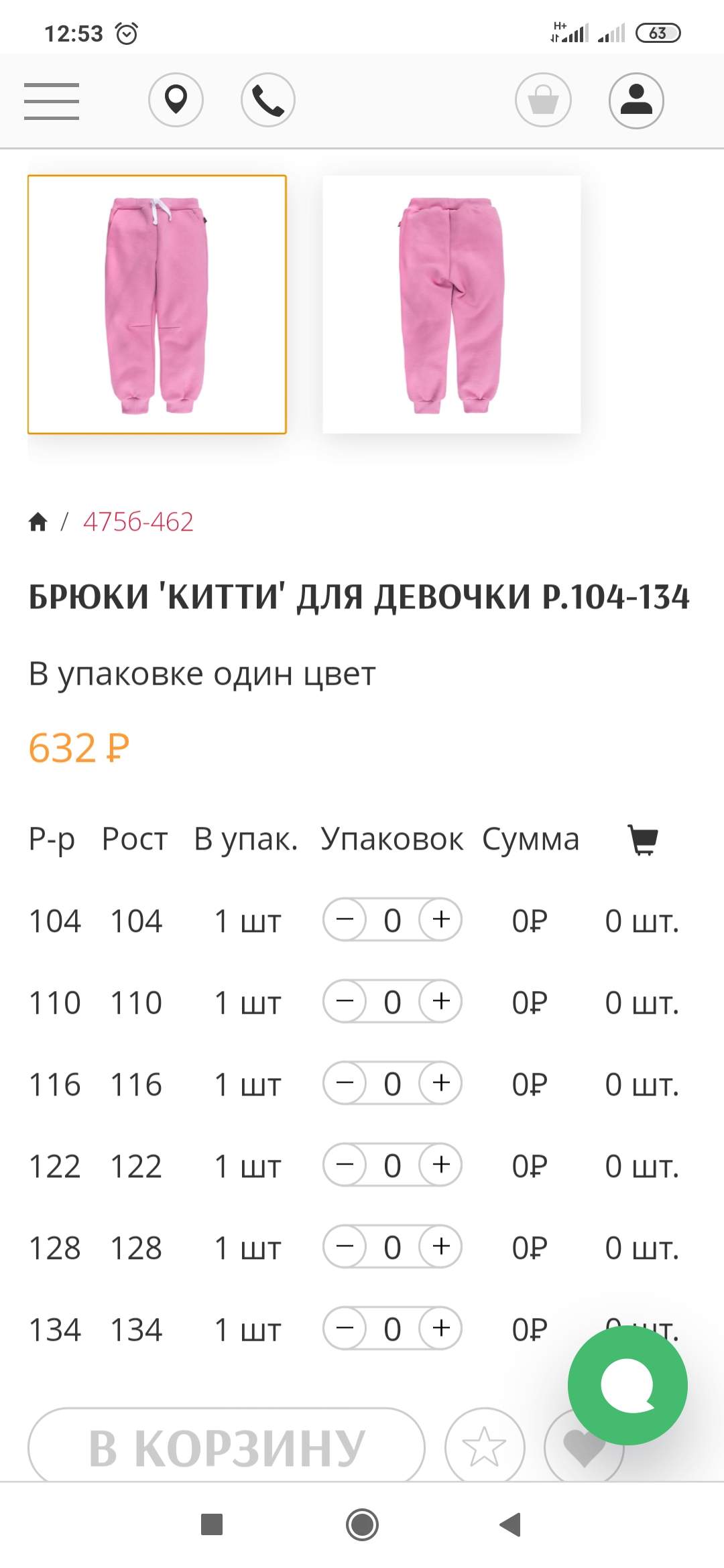Add one package of size 134
Viewport: 724px width, 1568px height.
(440, 1328)
